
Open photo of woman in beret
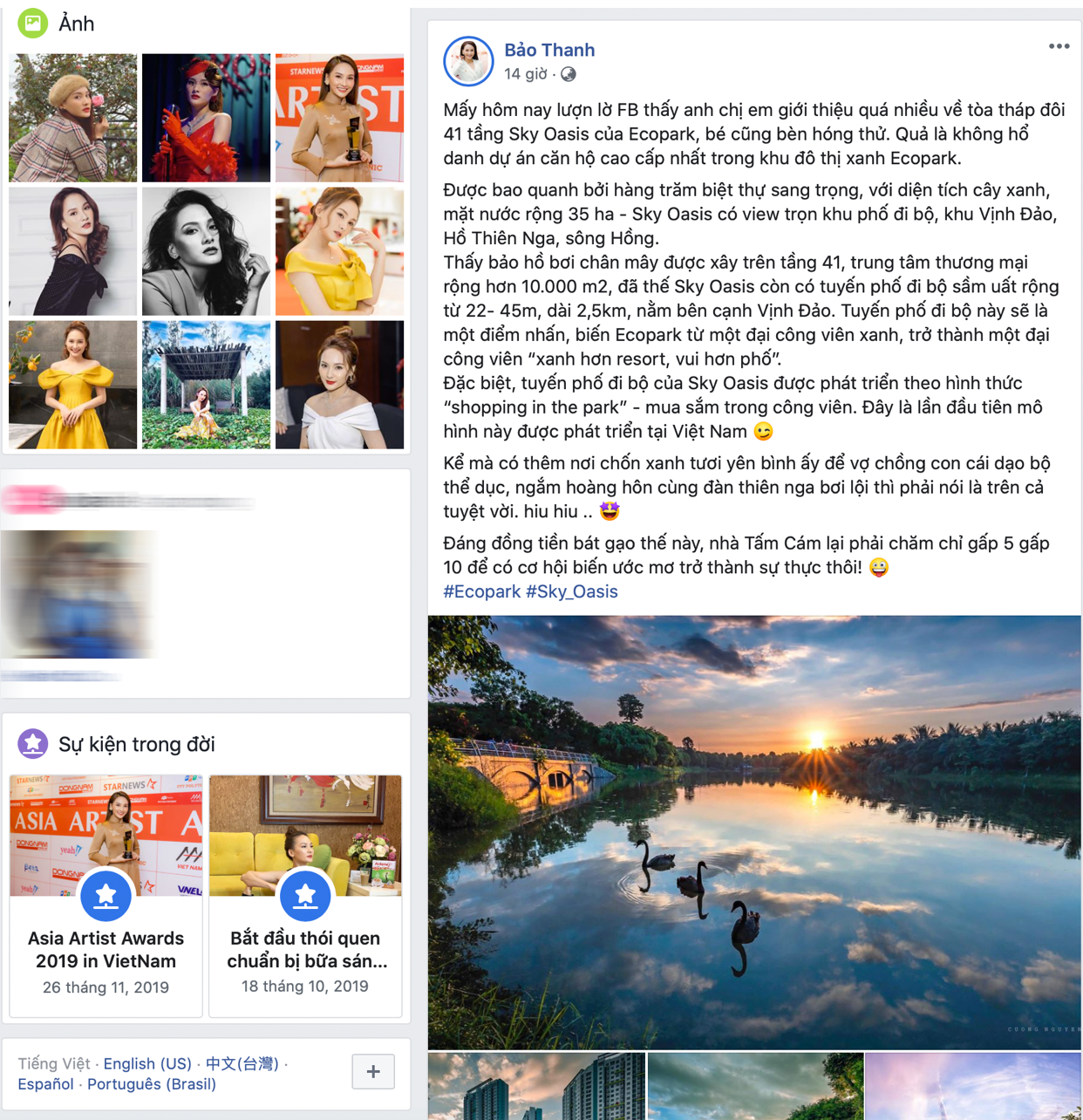point(73,118)
